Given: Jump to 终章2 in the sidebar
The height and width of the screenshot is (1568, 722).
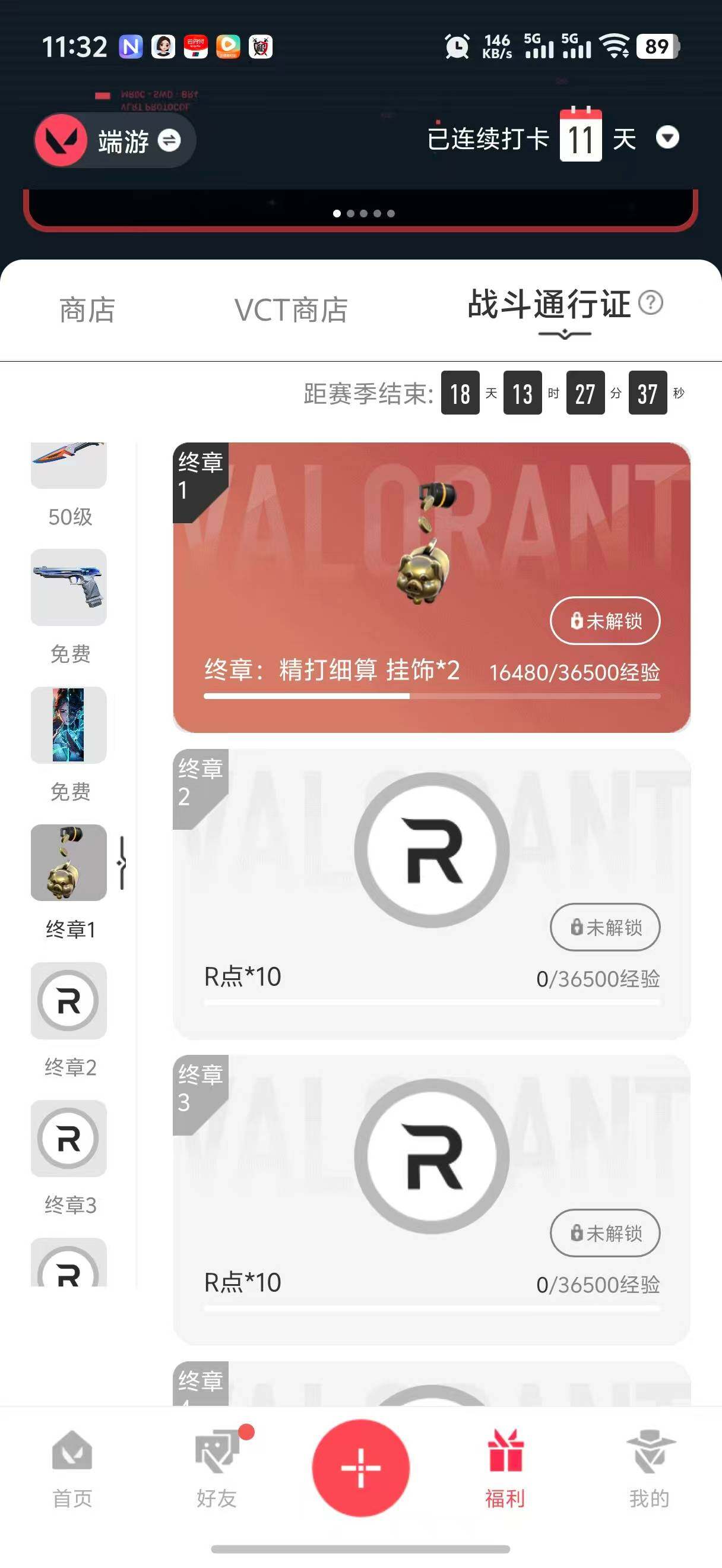Looking at the screenshot, I should click(69, 1001).
